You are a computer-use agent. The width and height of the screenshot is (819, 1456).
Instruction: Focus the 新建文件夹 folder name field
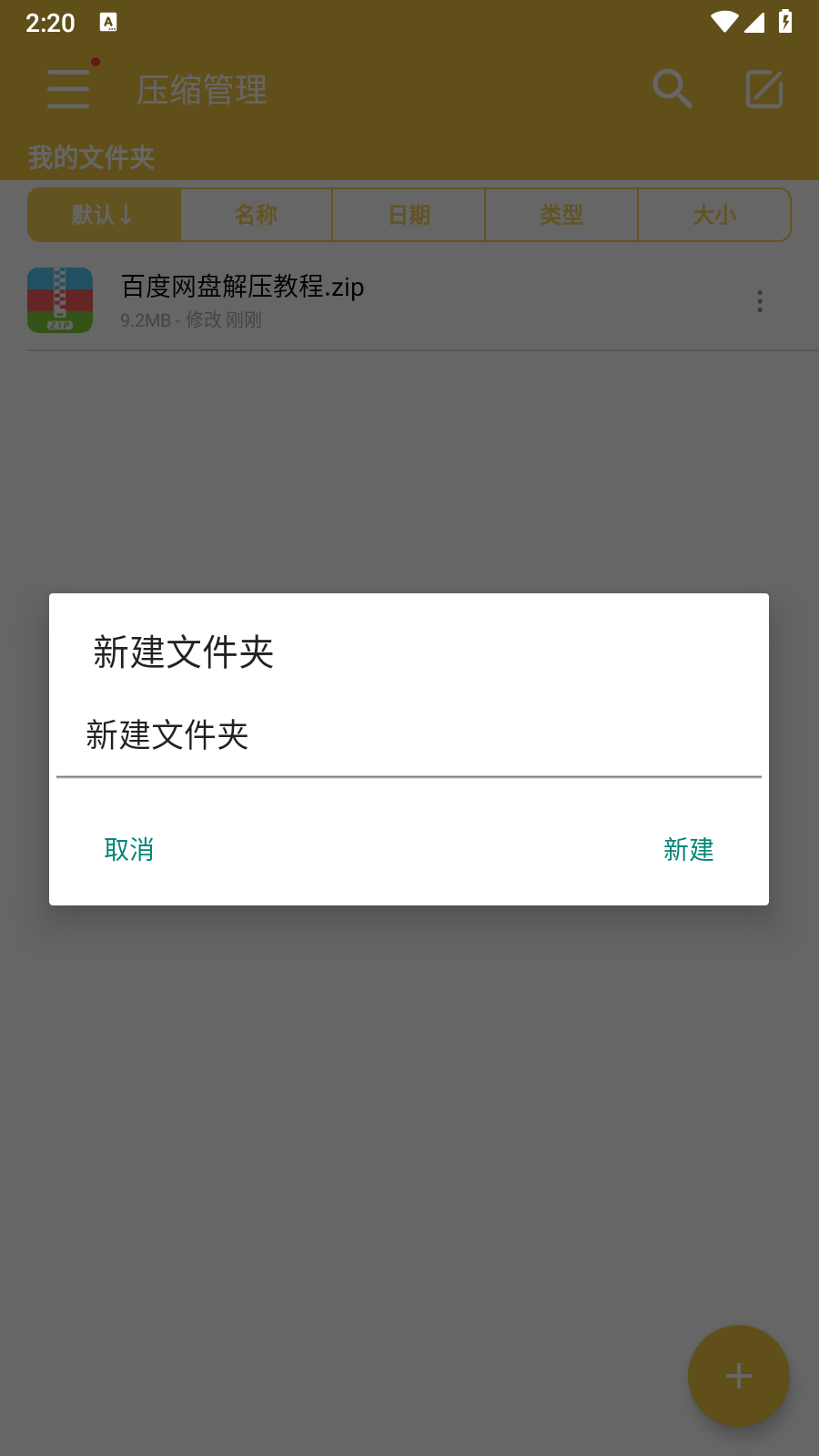click(x=408, y=735)
